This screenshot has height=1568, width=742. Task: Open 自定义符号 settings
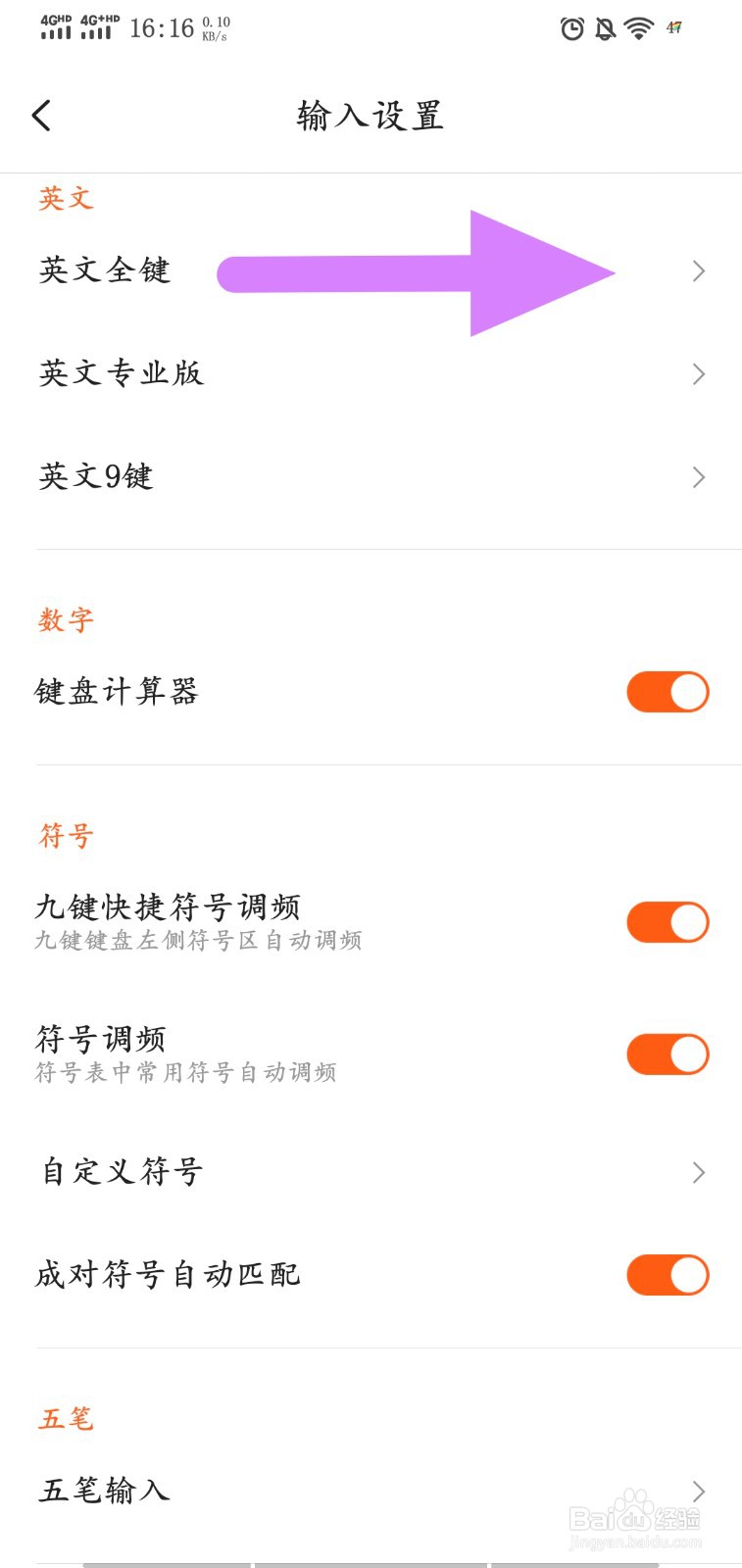click(x=371, y=1172)
